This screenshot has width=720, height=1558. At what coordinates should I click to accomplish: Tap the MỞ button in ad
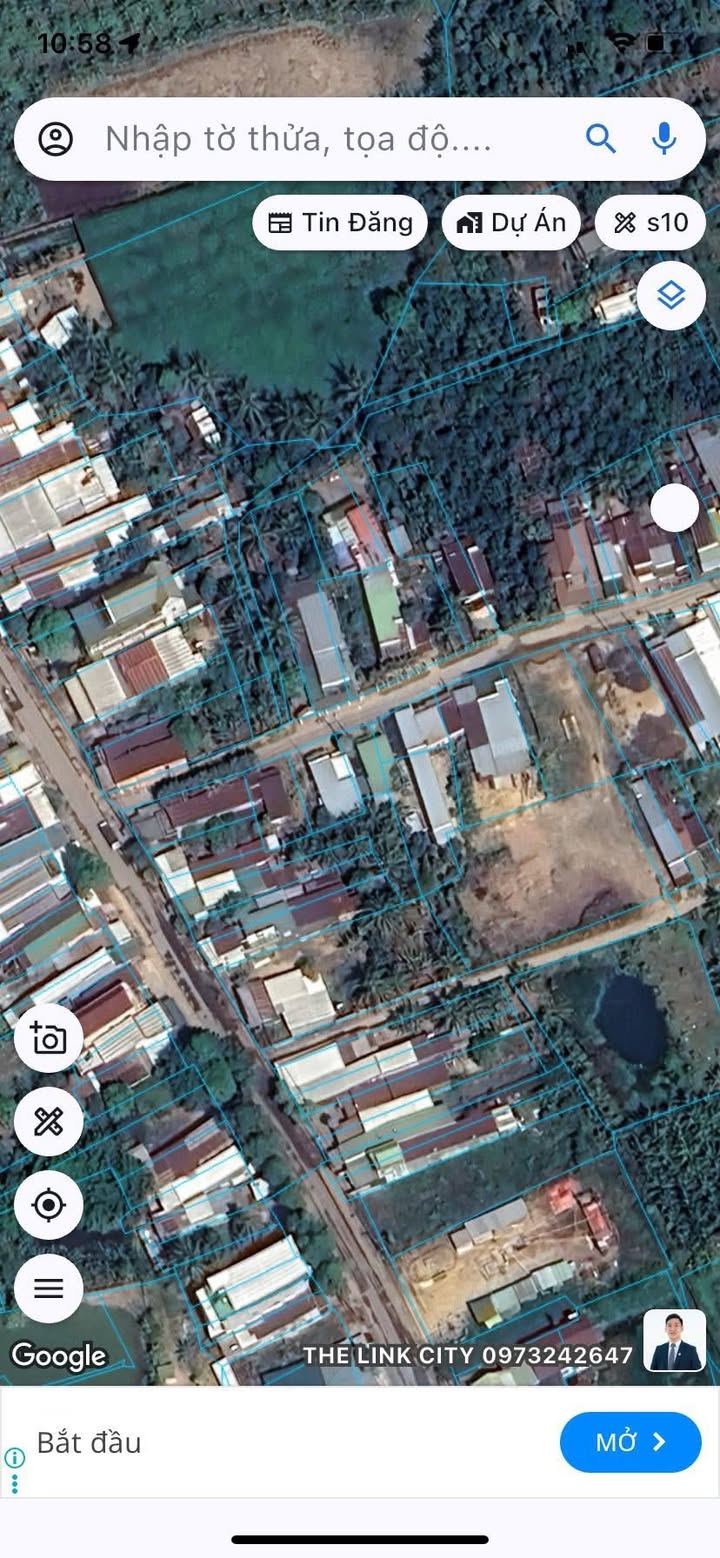click(x=630, y=1442)
